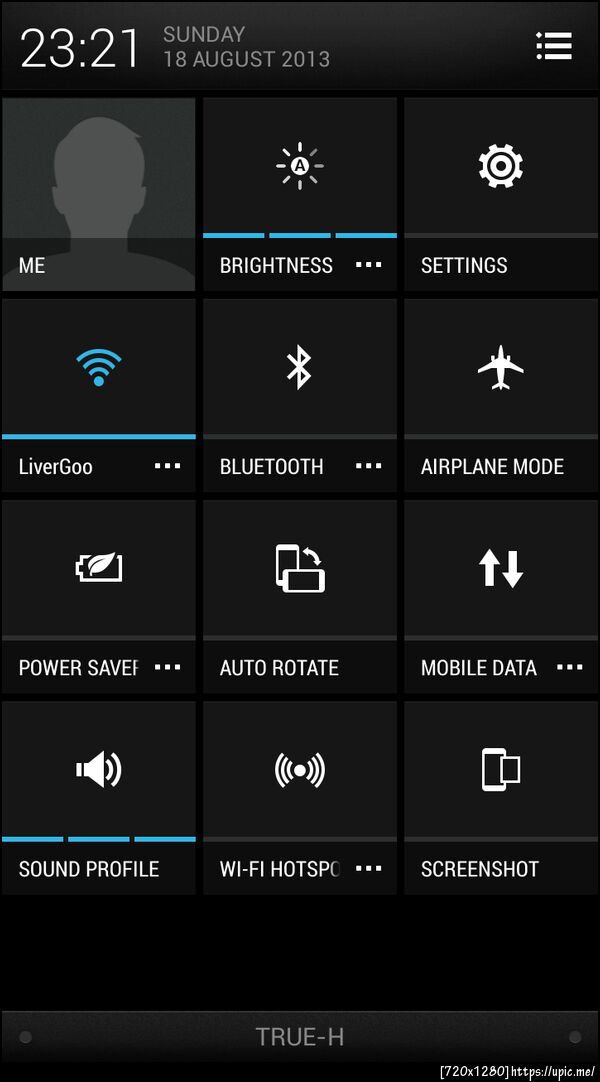600x1082 pixels.
Task: Turn on the Wi-Fi Hotspot
Action: (x=299, y=770)
